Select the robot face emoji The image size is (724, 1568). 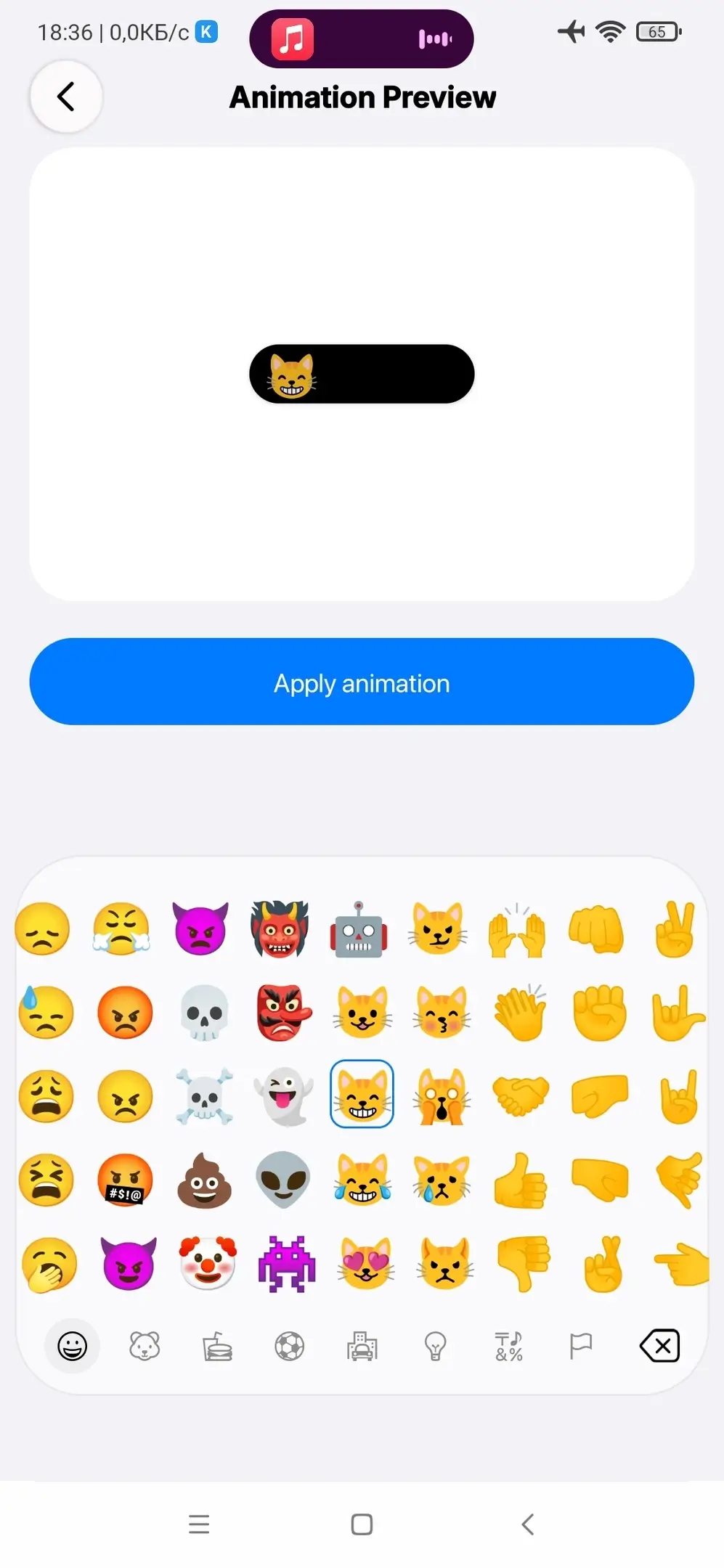[x=359, y=930]
